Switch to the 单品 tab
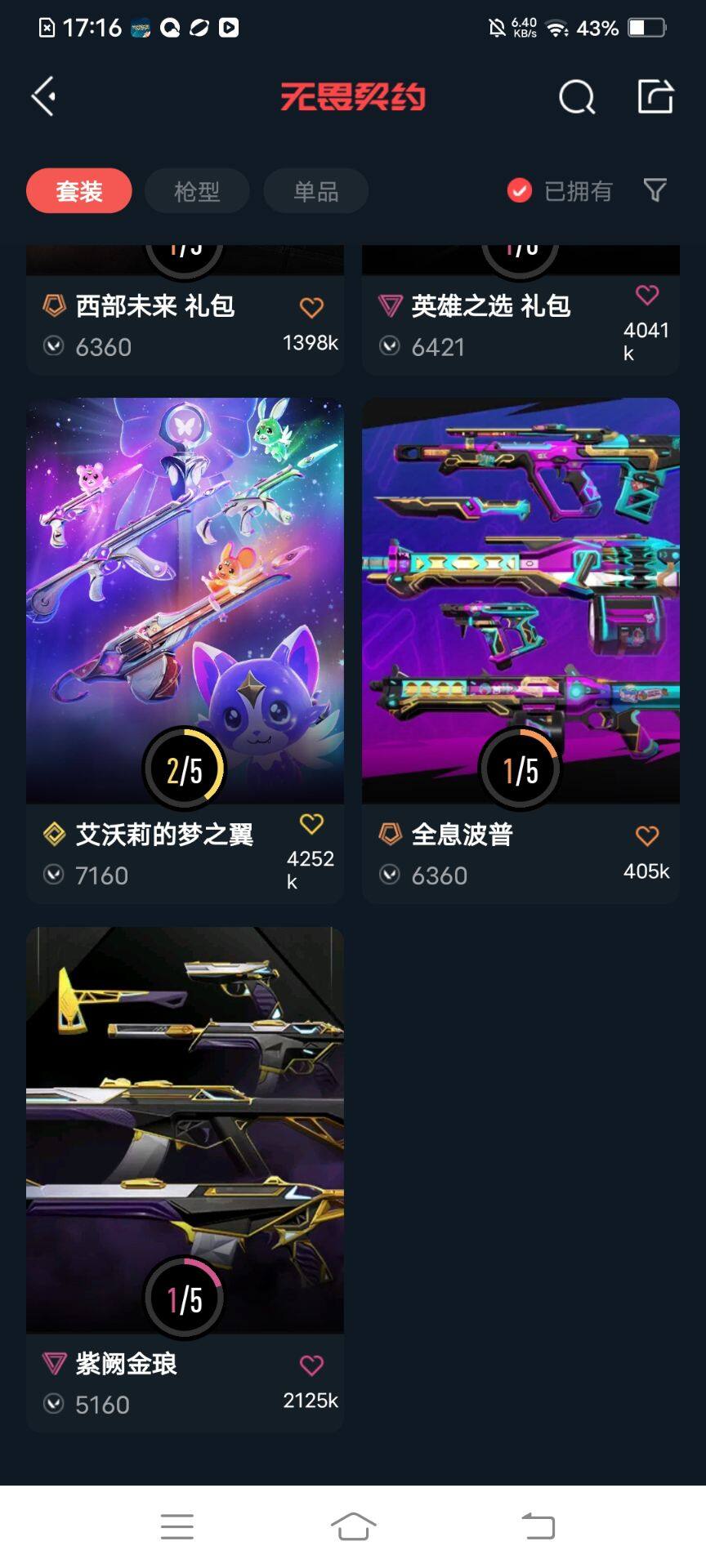706x1568 pixels. (315, 191)
